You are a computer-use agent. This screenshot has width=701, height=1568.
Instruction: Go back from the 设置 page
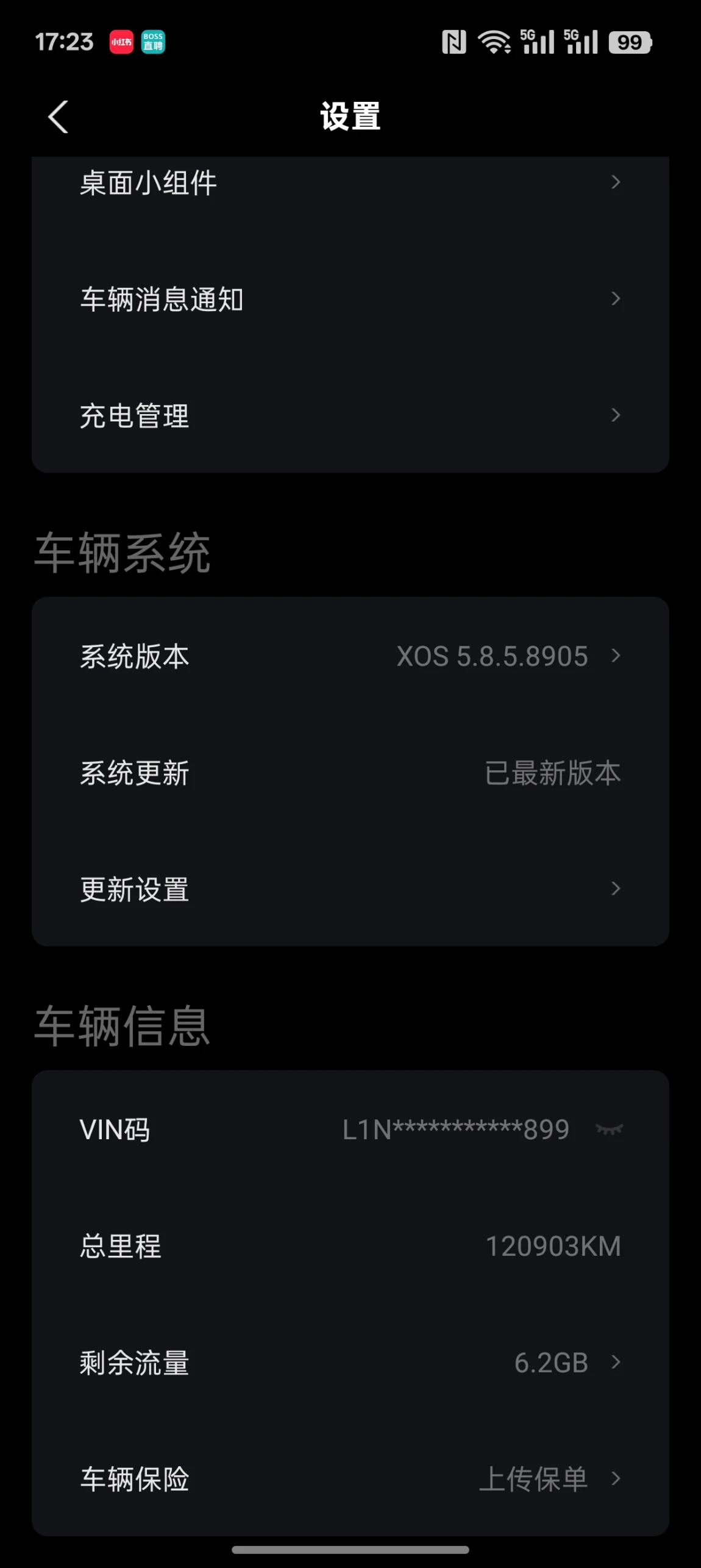point(58,116)
